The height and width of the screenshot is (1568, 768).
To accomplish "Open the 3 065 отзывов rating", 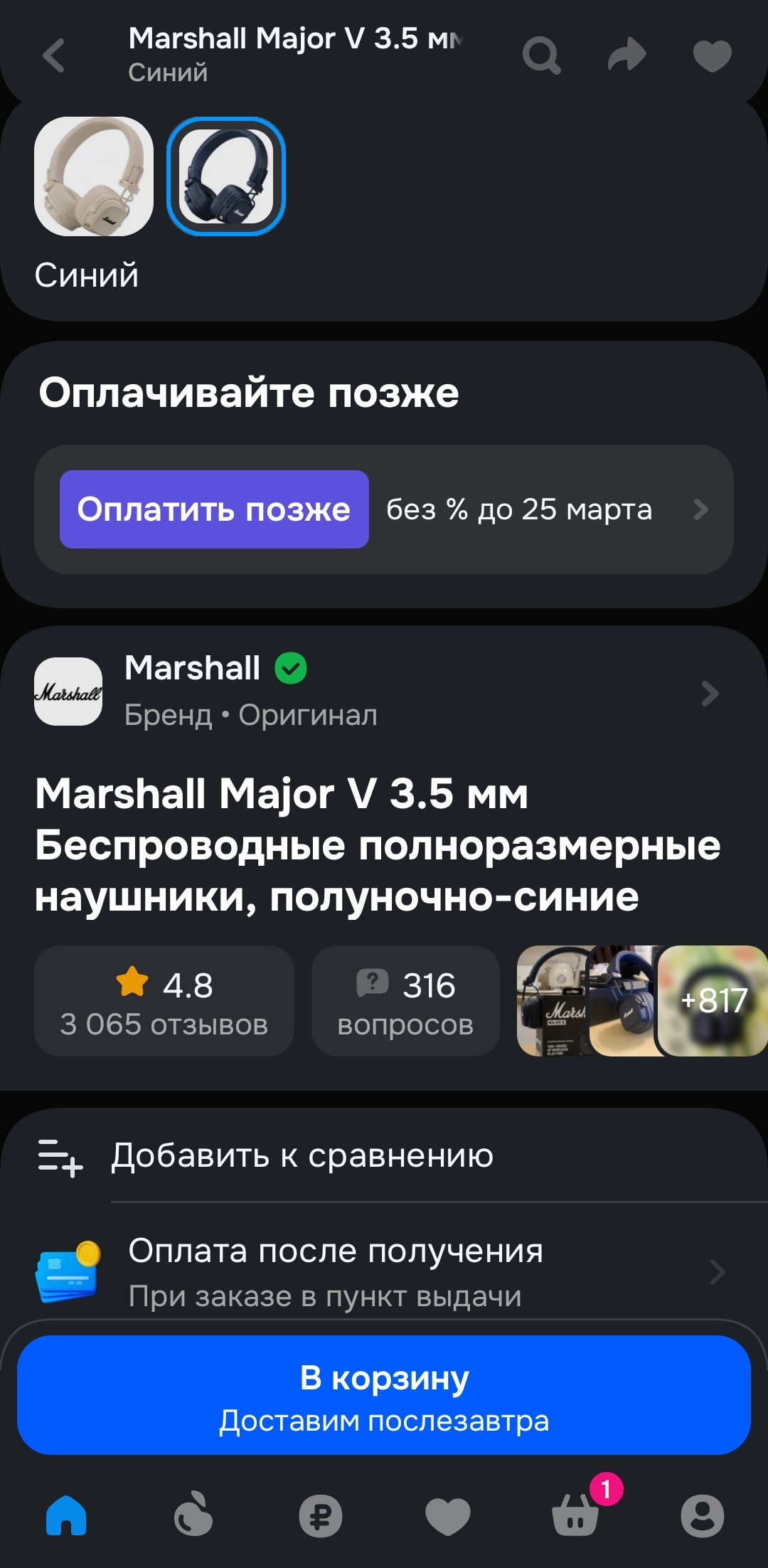I will [x=164, y=1001].
